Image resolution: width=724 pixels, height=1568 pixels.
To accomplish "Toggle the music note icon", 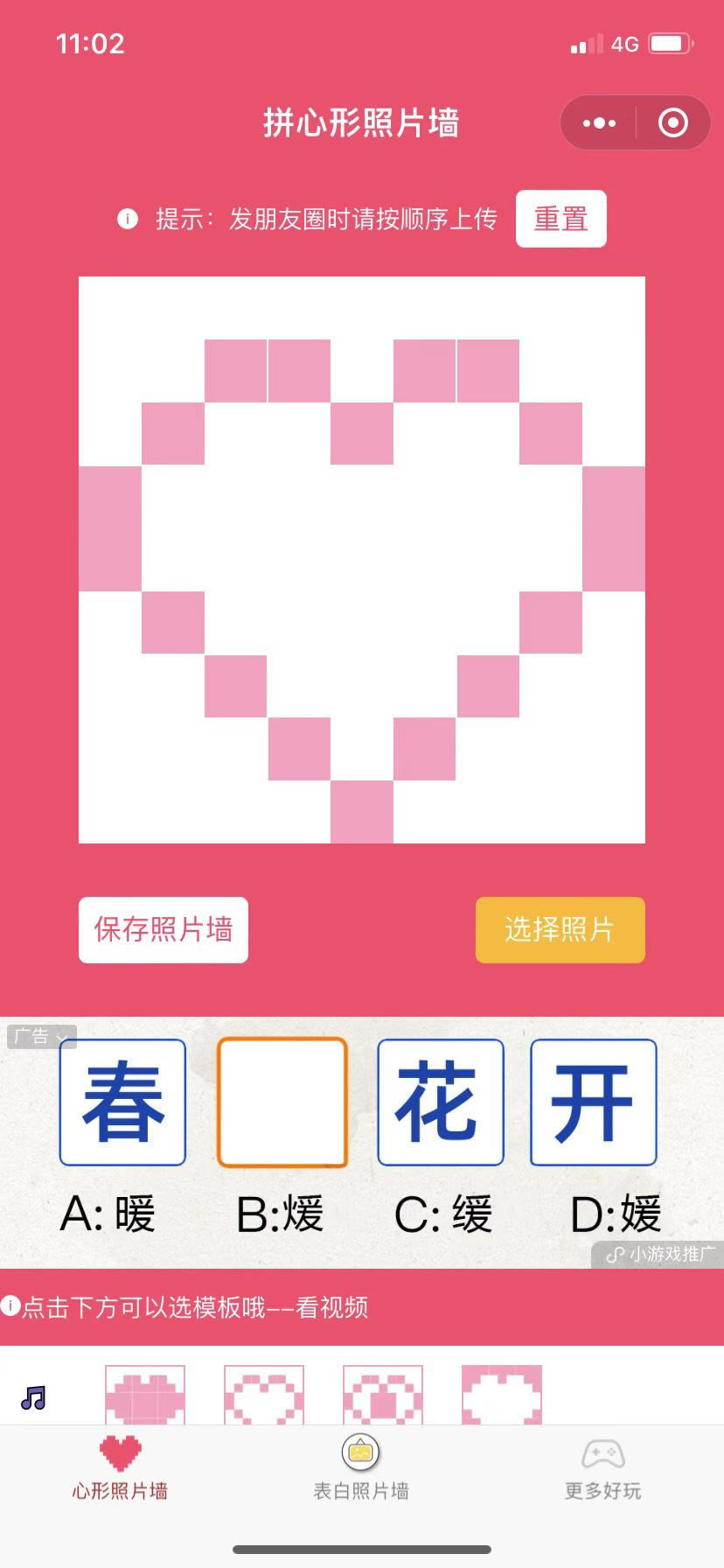I will (33, 1397).
